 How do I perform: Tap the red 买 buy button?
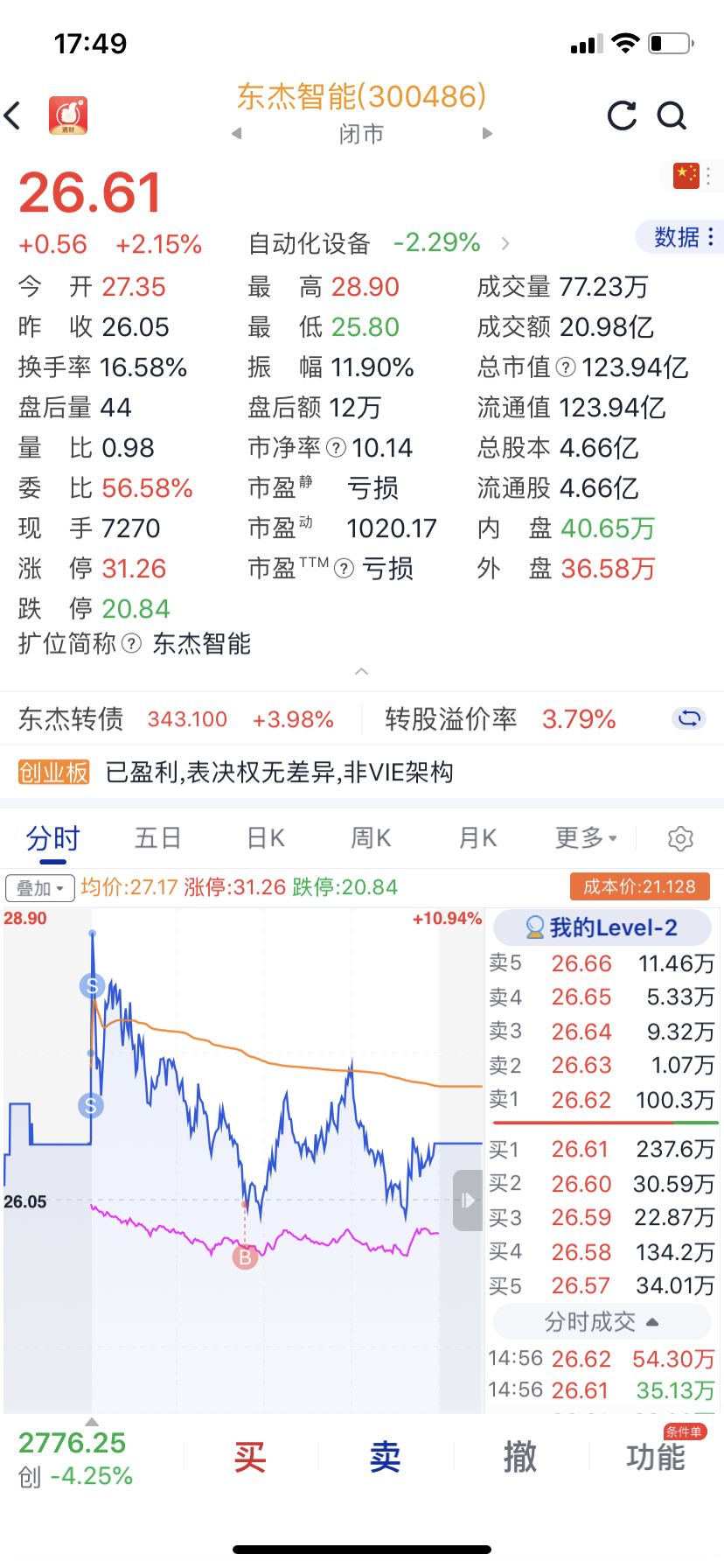coord(250,1458)
